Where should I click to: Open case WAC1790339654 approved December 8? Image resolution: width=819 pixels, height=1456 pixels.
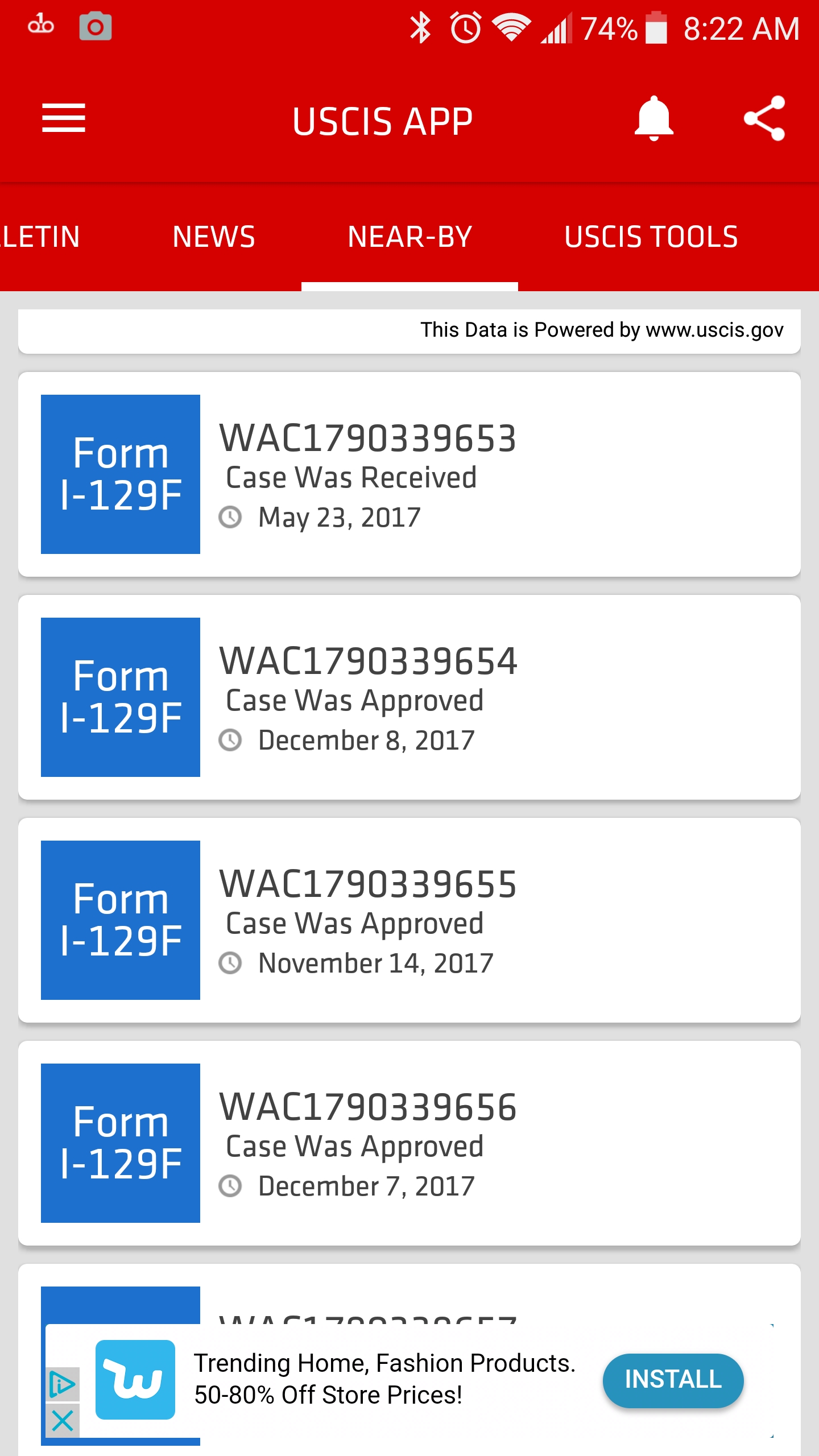pyautogui.click(x=409, y=697)
